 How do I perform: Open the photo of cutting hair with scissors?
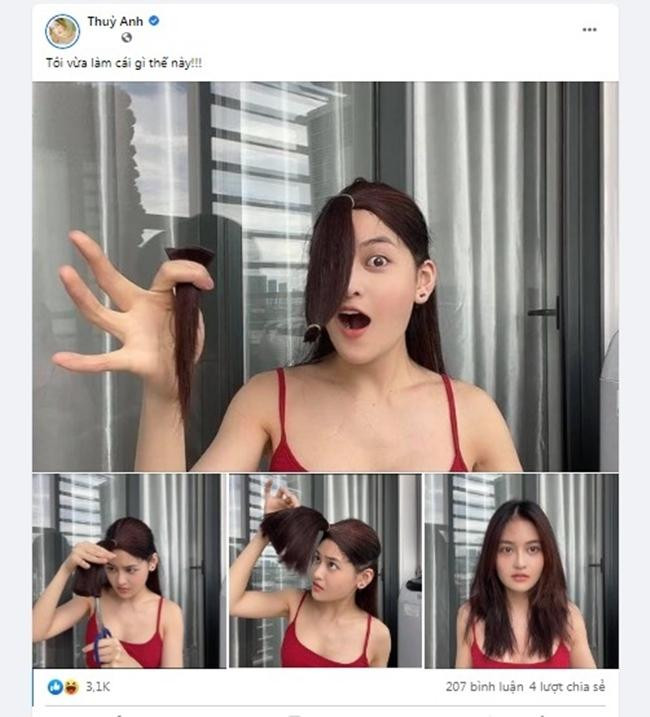click(126, 570)
